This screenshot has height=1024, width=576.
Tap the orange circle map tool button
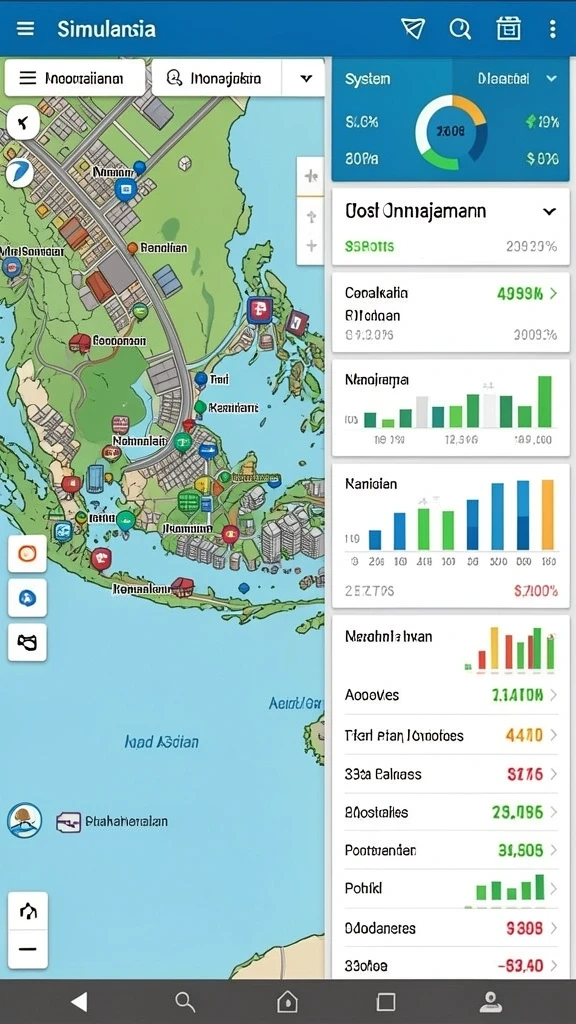coord(27,554)
